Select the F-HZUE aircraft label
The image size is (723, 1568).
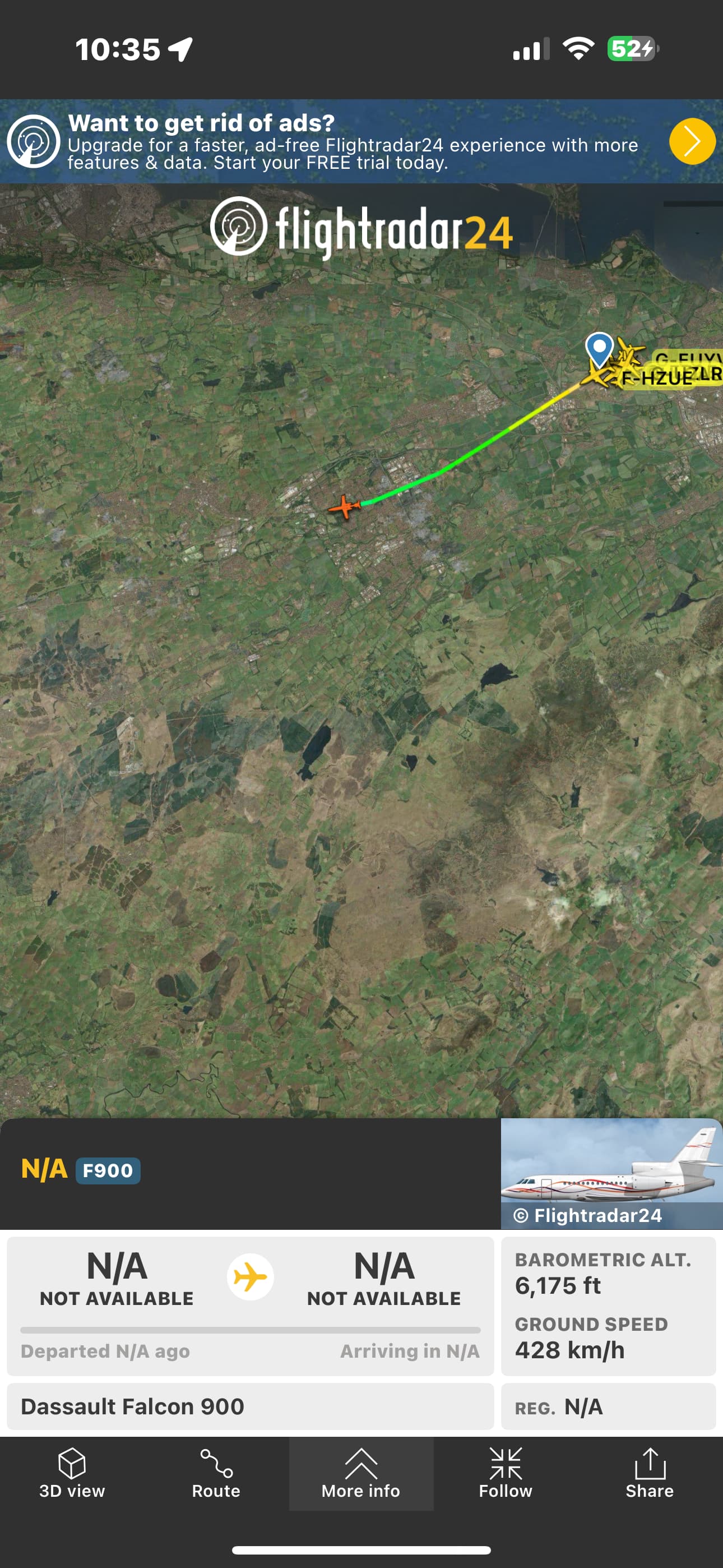click(656, 379)
